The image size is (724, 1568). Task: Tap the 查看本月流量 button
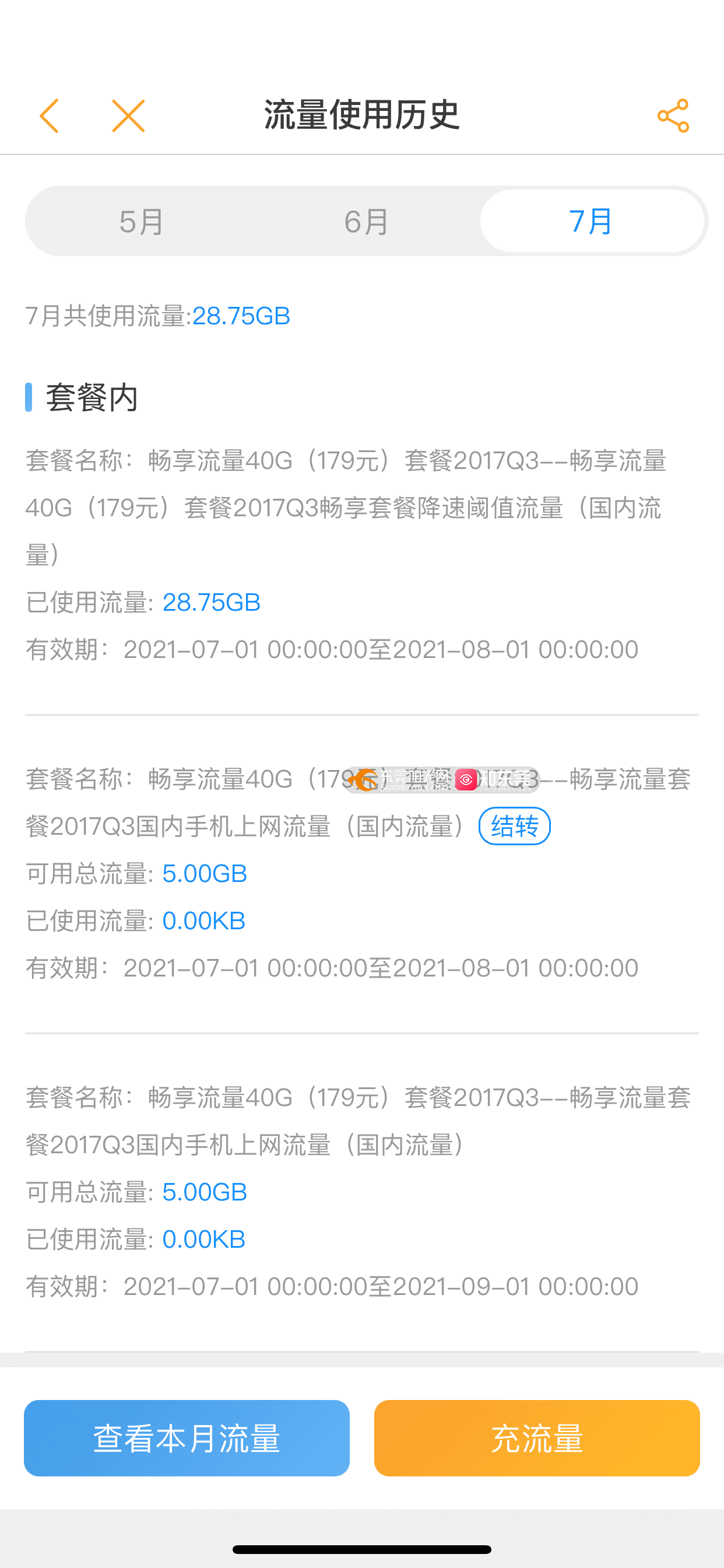tap(187, 1438)
